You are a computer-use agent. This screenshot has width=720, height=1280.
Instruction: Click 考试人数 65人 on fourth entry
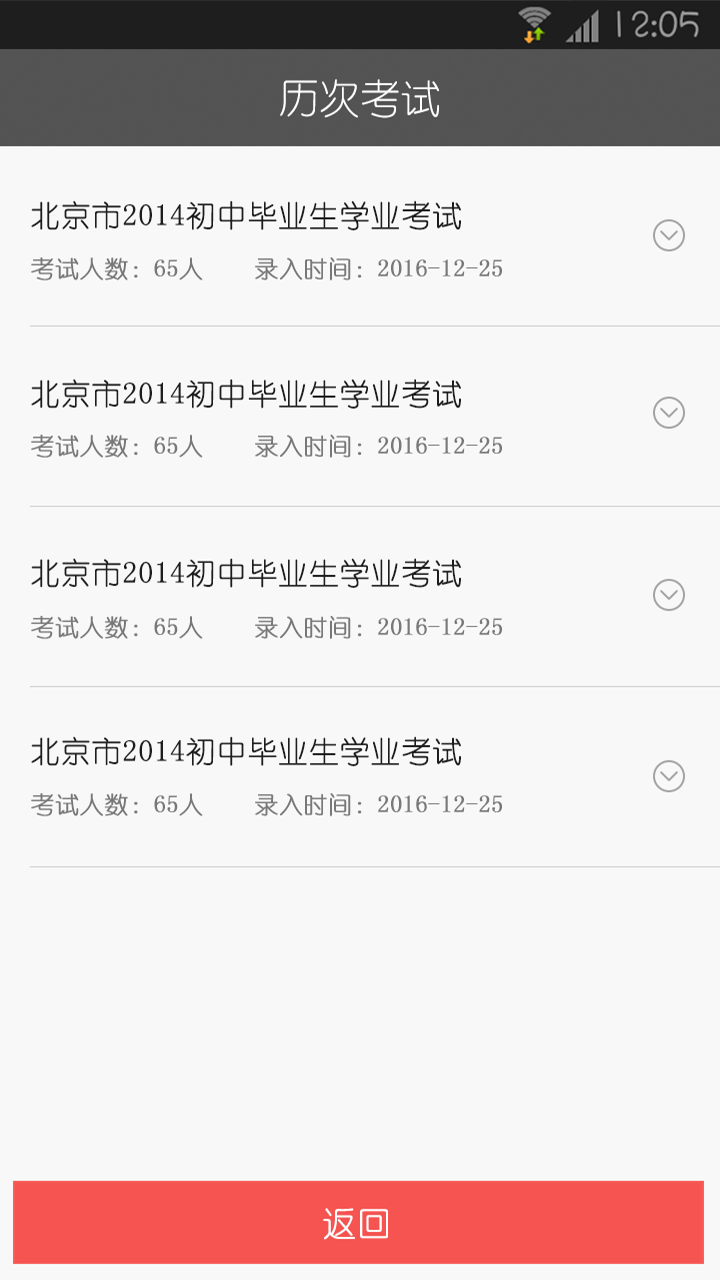tap(115, 804)
